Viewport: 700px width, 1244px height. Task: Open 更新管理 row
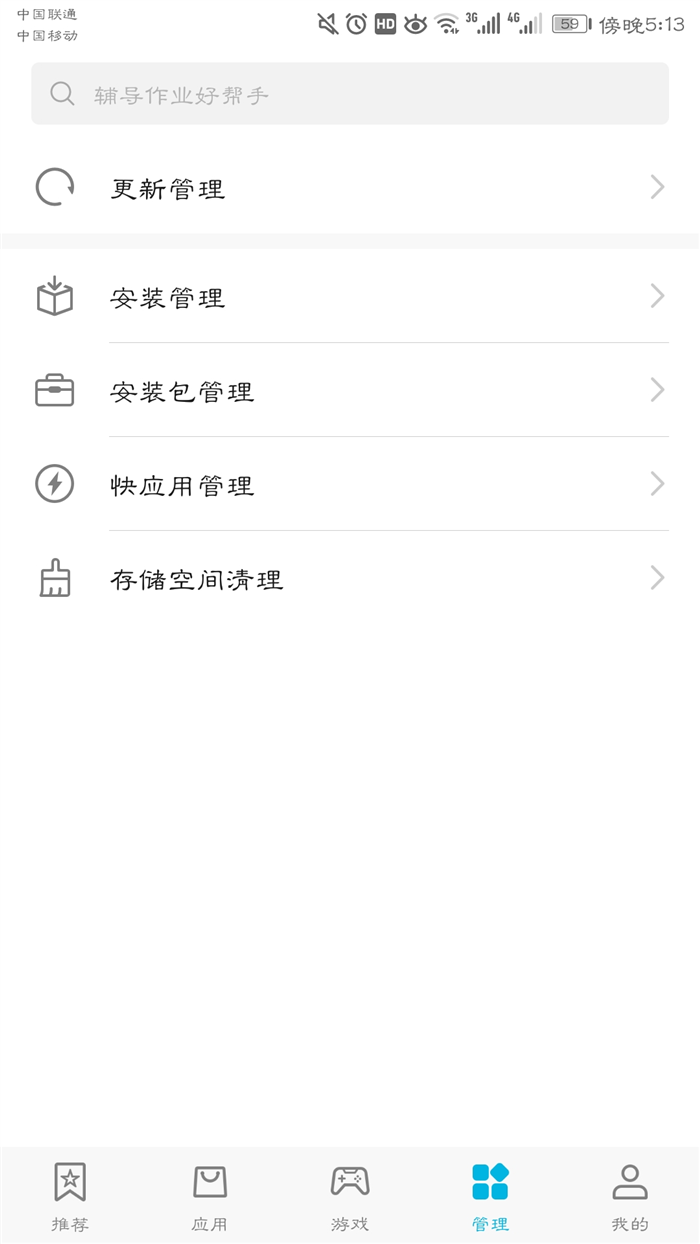click(x=350, y=187)
